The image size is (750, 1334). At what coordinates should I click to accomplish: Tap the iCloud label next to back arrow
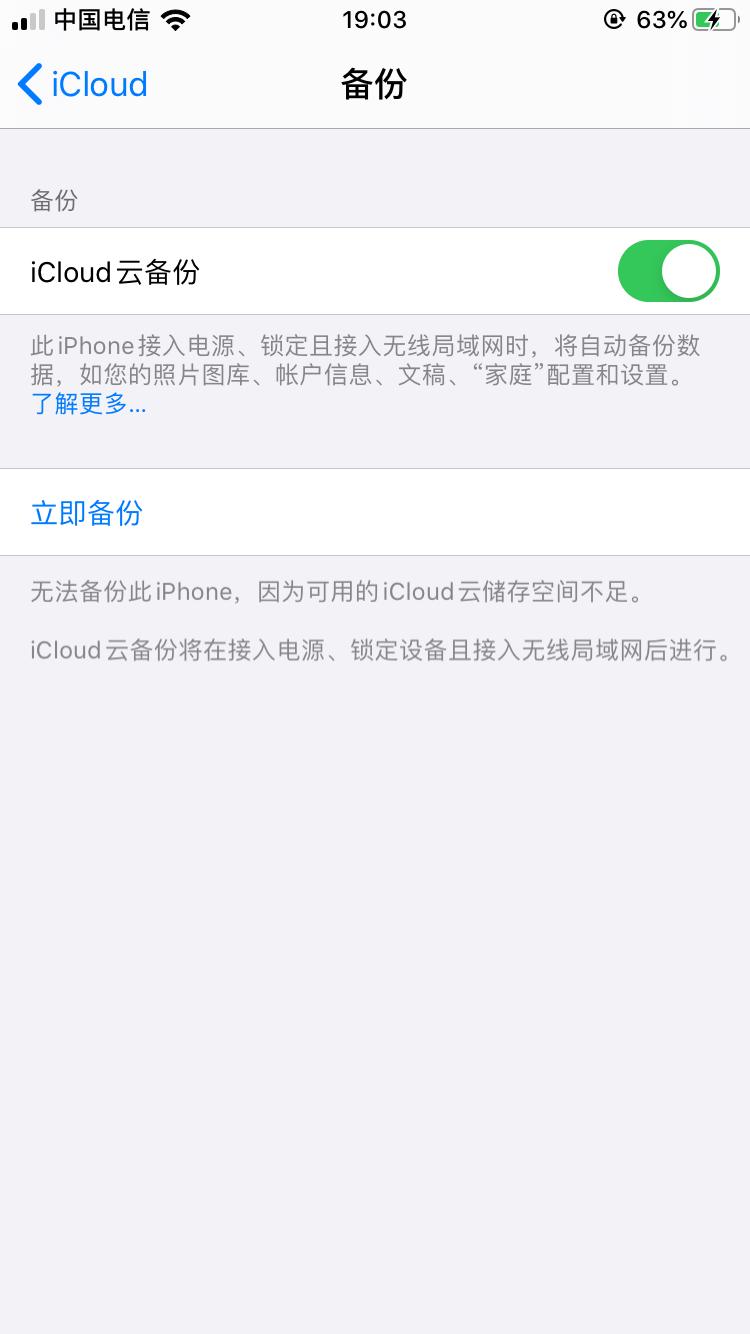pyautogui.click(x=98, y=84)
